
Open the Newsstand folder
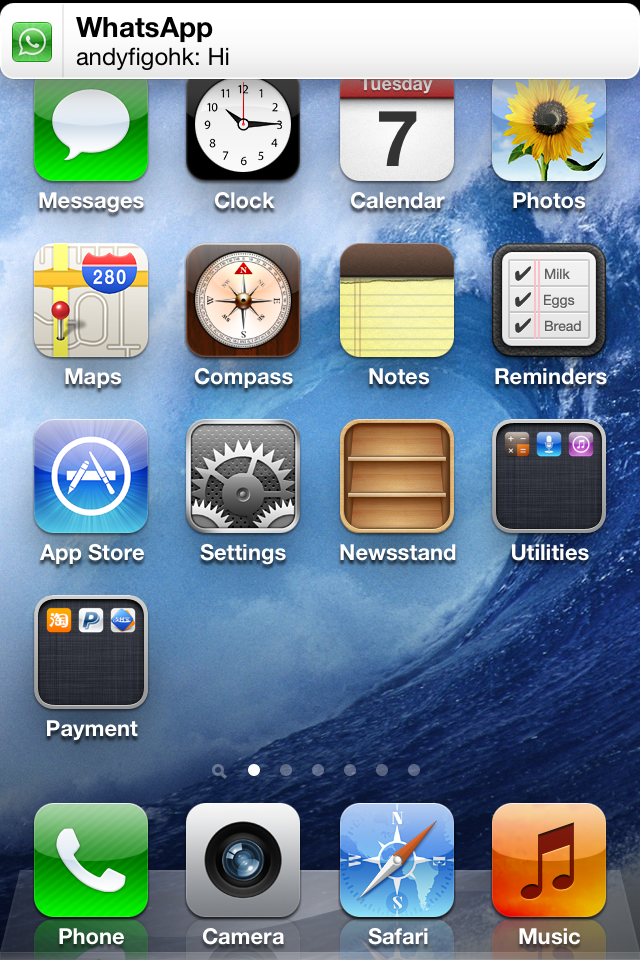click(396, 477)
